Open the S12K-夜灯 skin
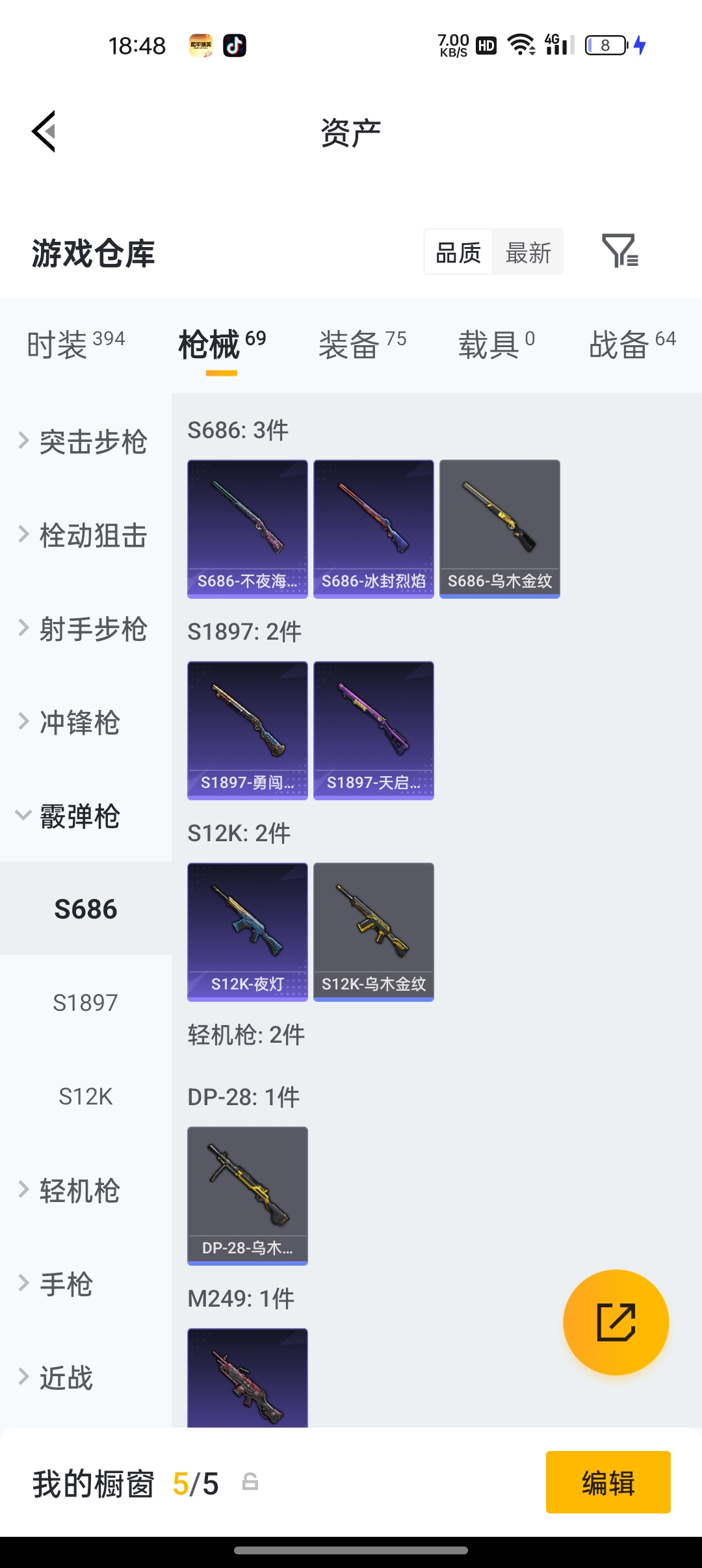Viewport: 702px width, 1568px height. tap(247, 932)
